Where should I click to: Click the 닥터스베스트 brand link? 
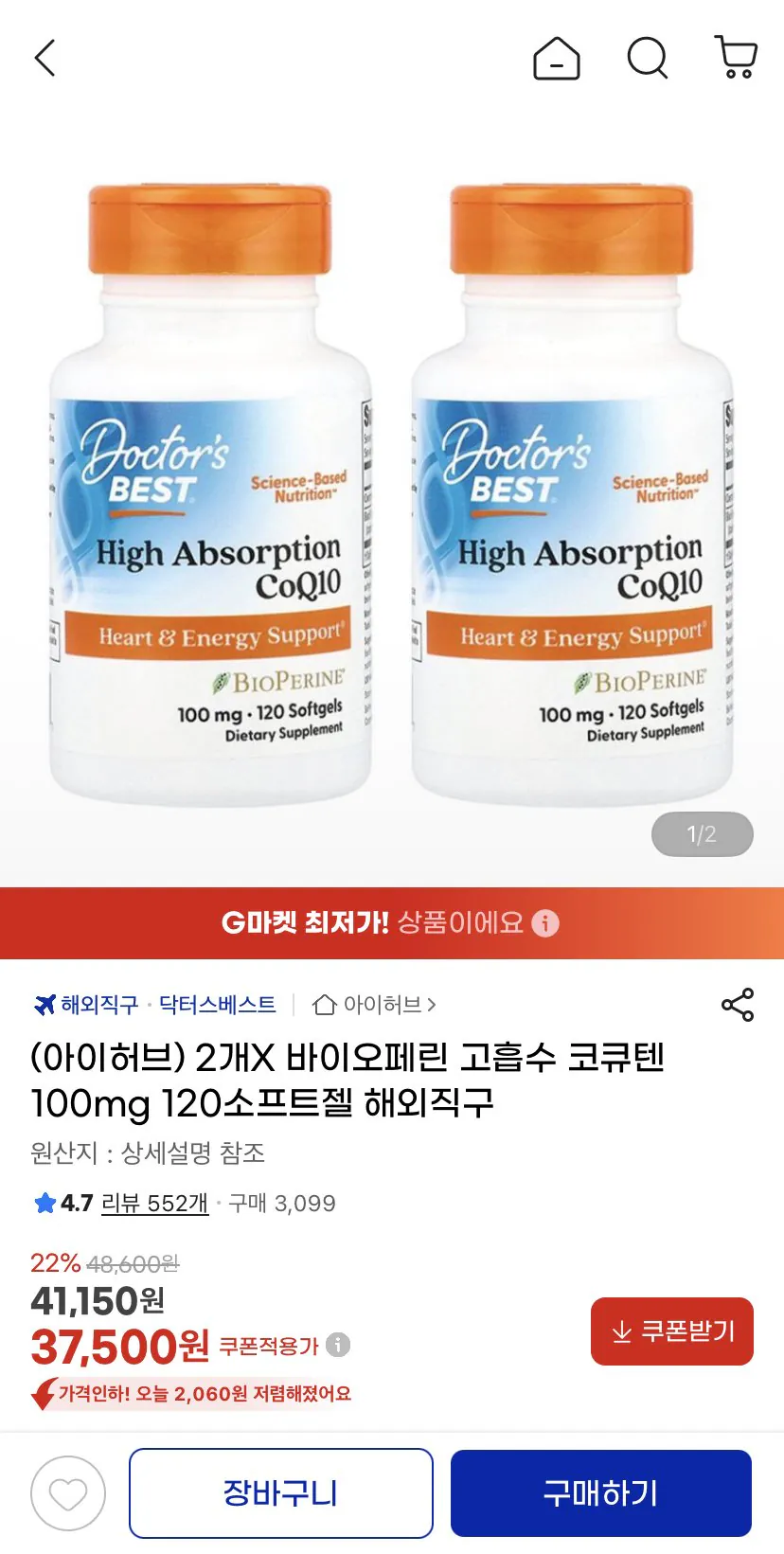[218, 1006]
